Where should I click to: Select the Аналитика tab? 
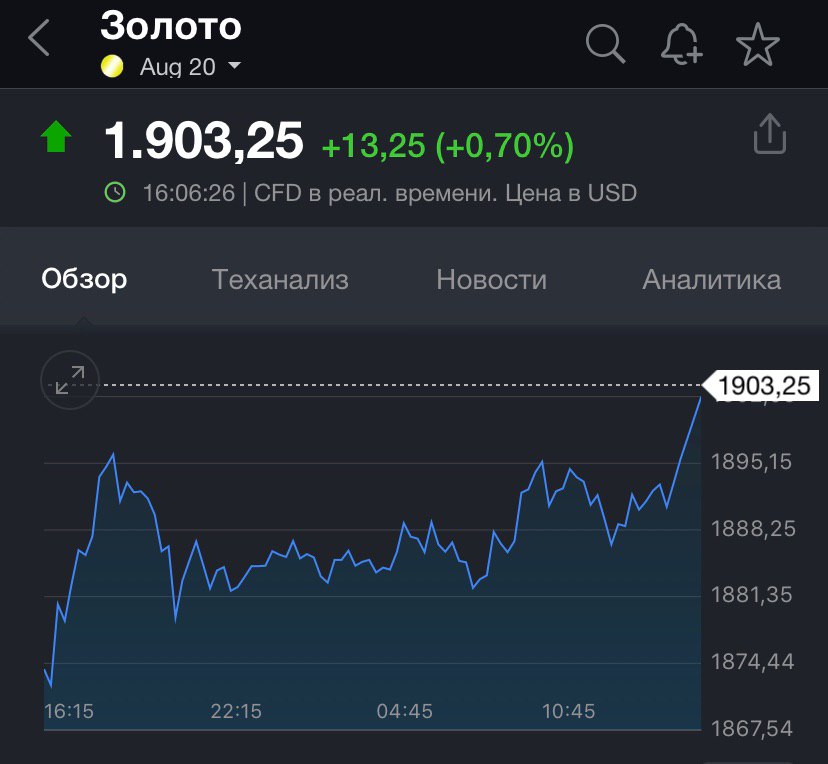(711, 279)
